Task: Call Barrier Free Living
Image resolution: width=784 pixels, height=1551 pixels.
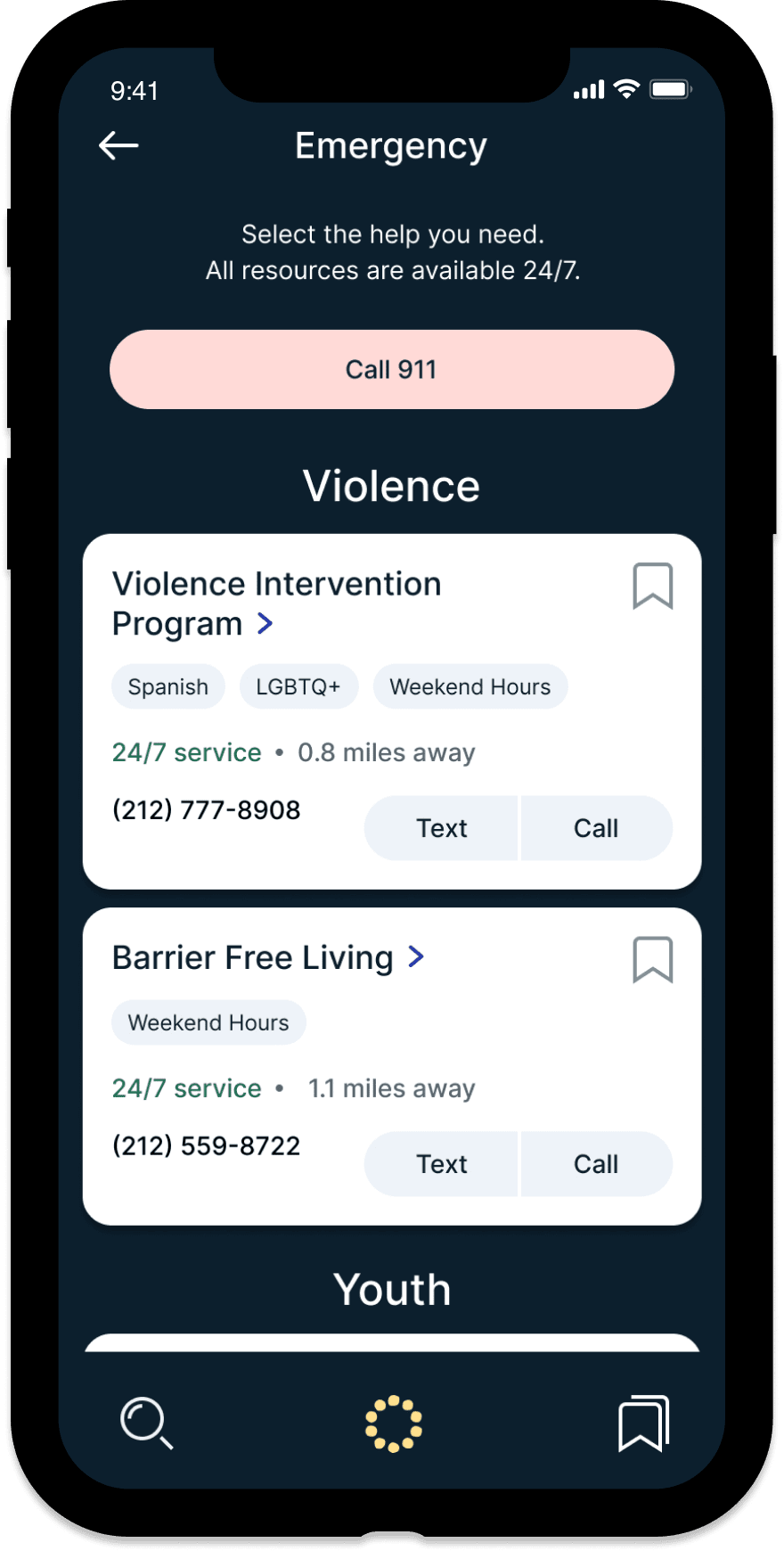Action: [596, 1164]
